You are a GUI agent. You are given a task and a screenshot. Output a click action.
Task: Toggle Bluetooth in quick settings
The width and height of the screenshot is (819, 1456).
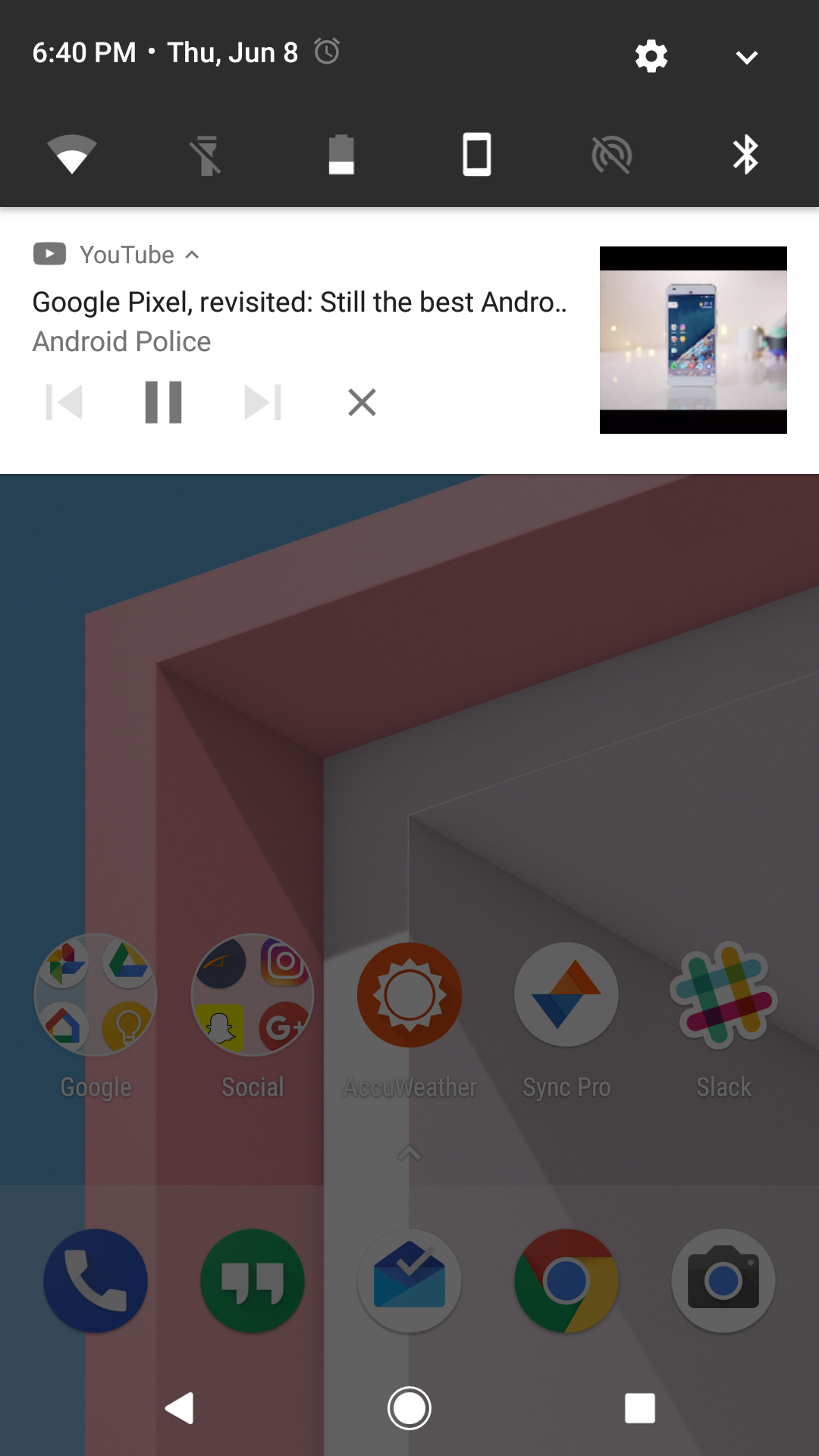[745, 155]
